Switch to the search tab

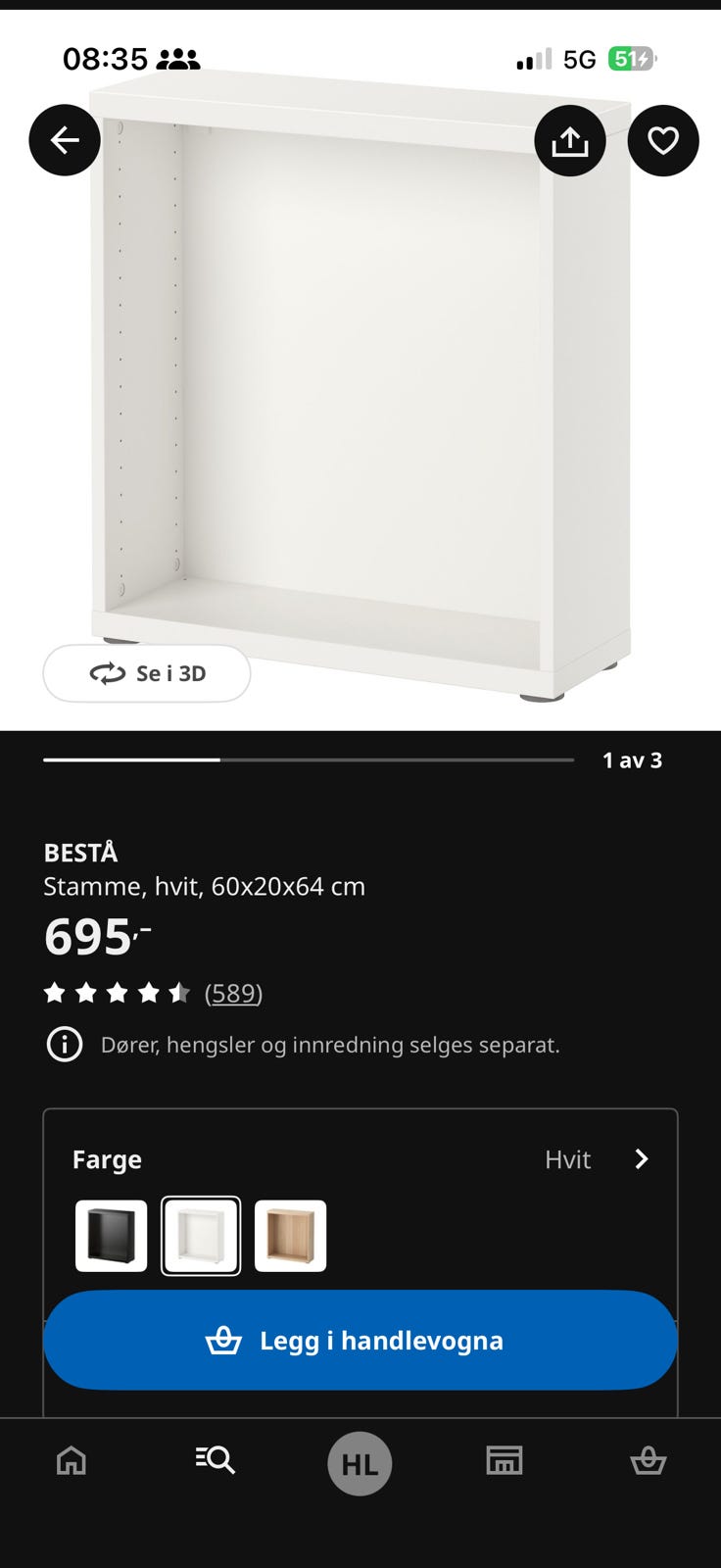[x=216, y=1461]
